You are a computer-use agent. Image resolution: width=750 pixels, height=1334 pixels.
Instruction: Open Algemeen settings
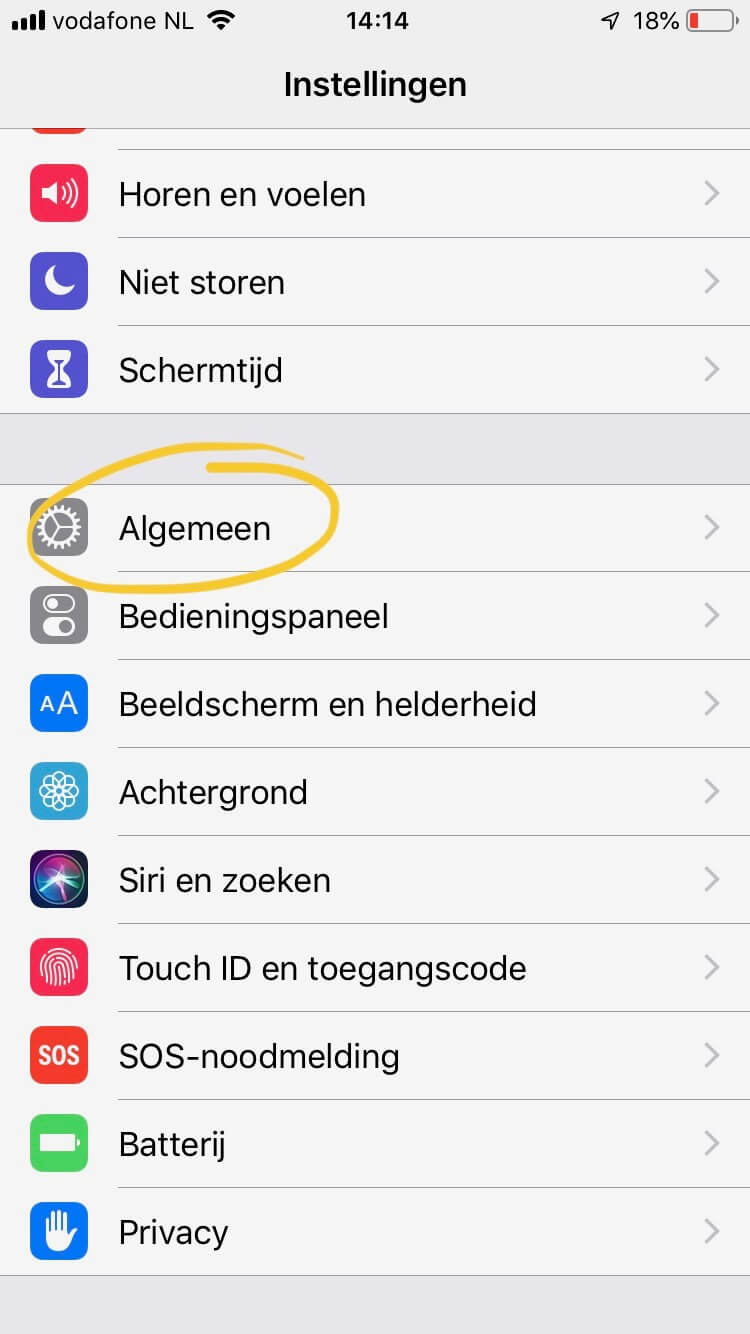pyautogui.click(x=375, y=528)
